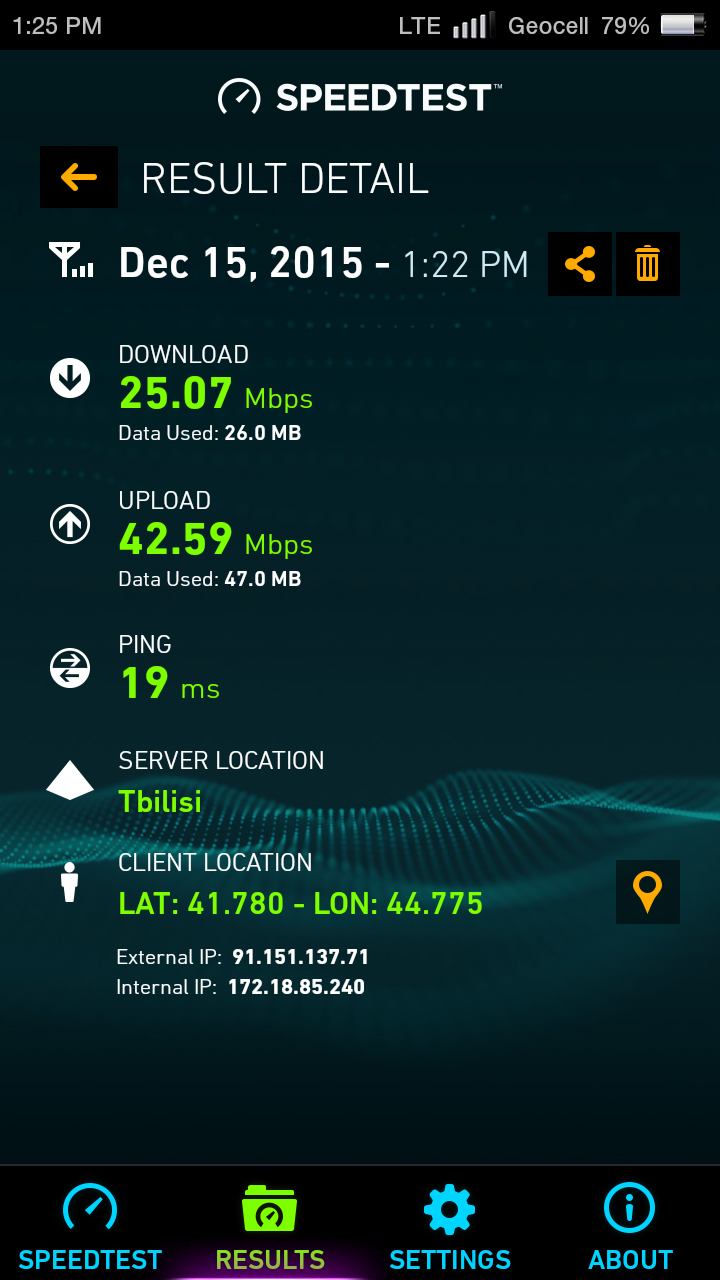This screenshot has width=720, height=1280.
Task: Go back from Result Detail
Action: [79, 178]
